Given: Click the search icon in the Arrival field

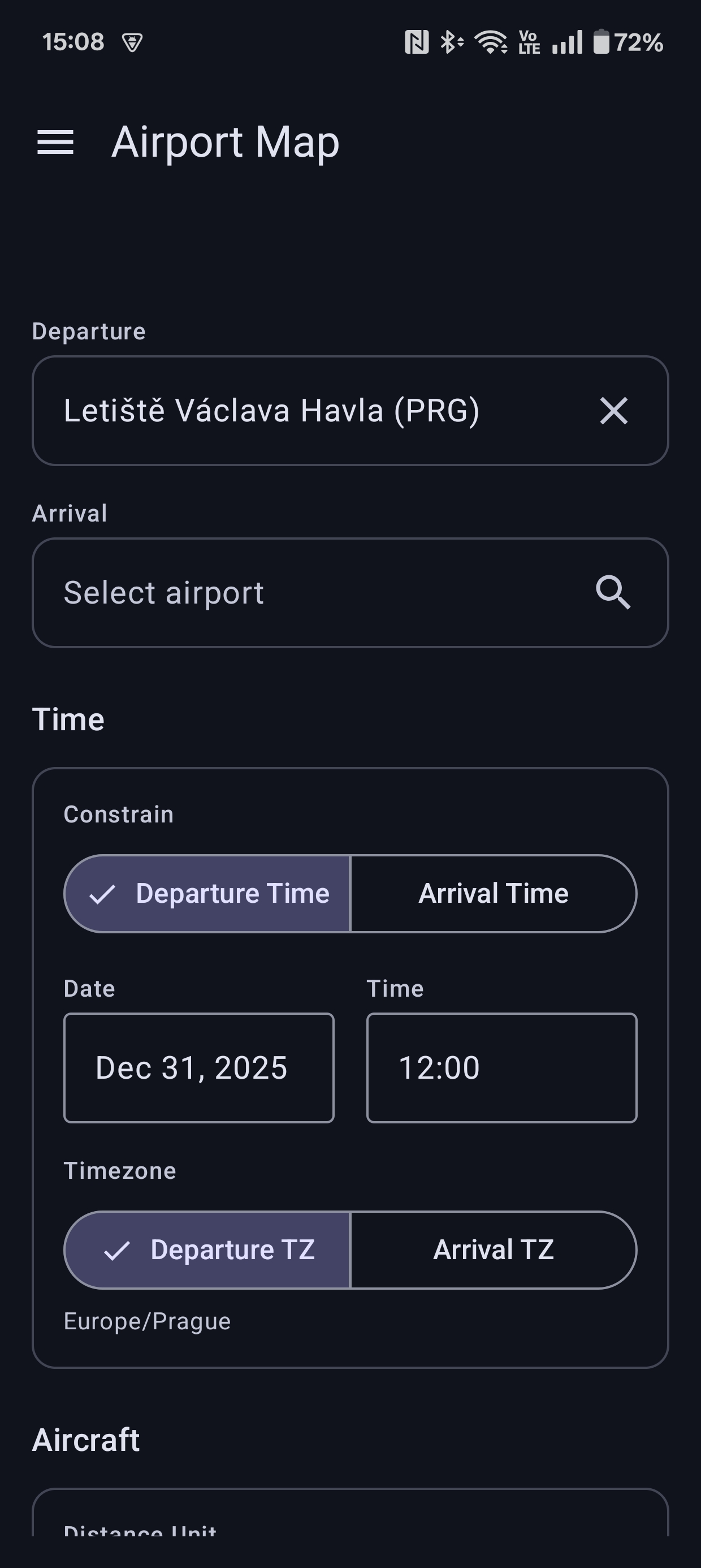Looking at the screenshot, I should [x=613, y=592].
